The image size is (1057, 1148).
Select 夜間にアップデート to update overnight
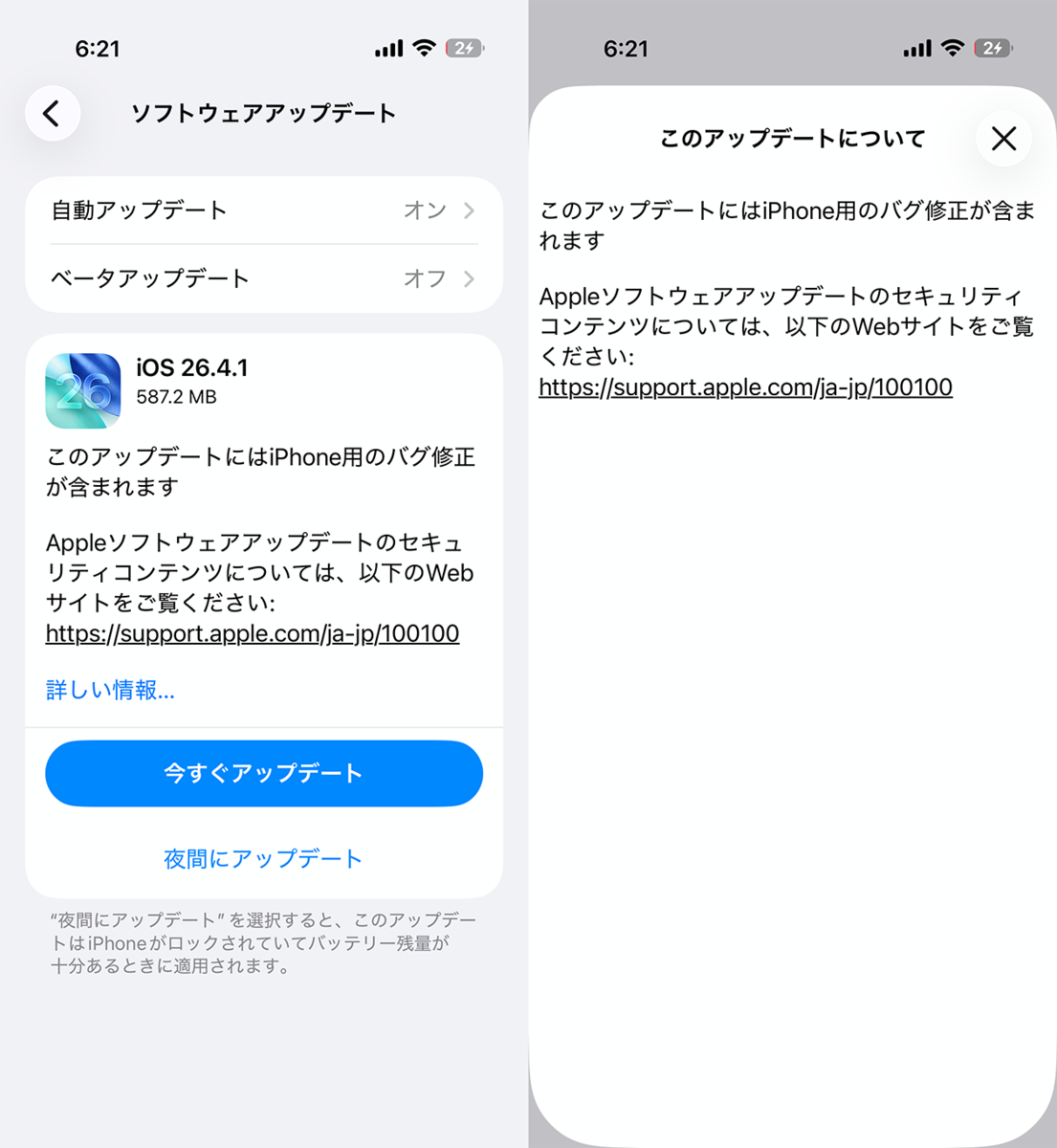point(264,858)
